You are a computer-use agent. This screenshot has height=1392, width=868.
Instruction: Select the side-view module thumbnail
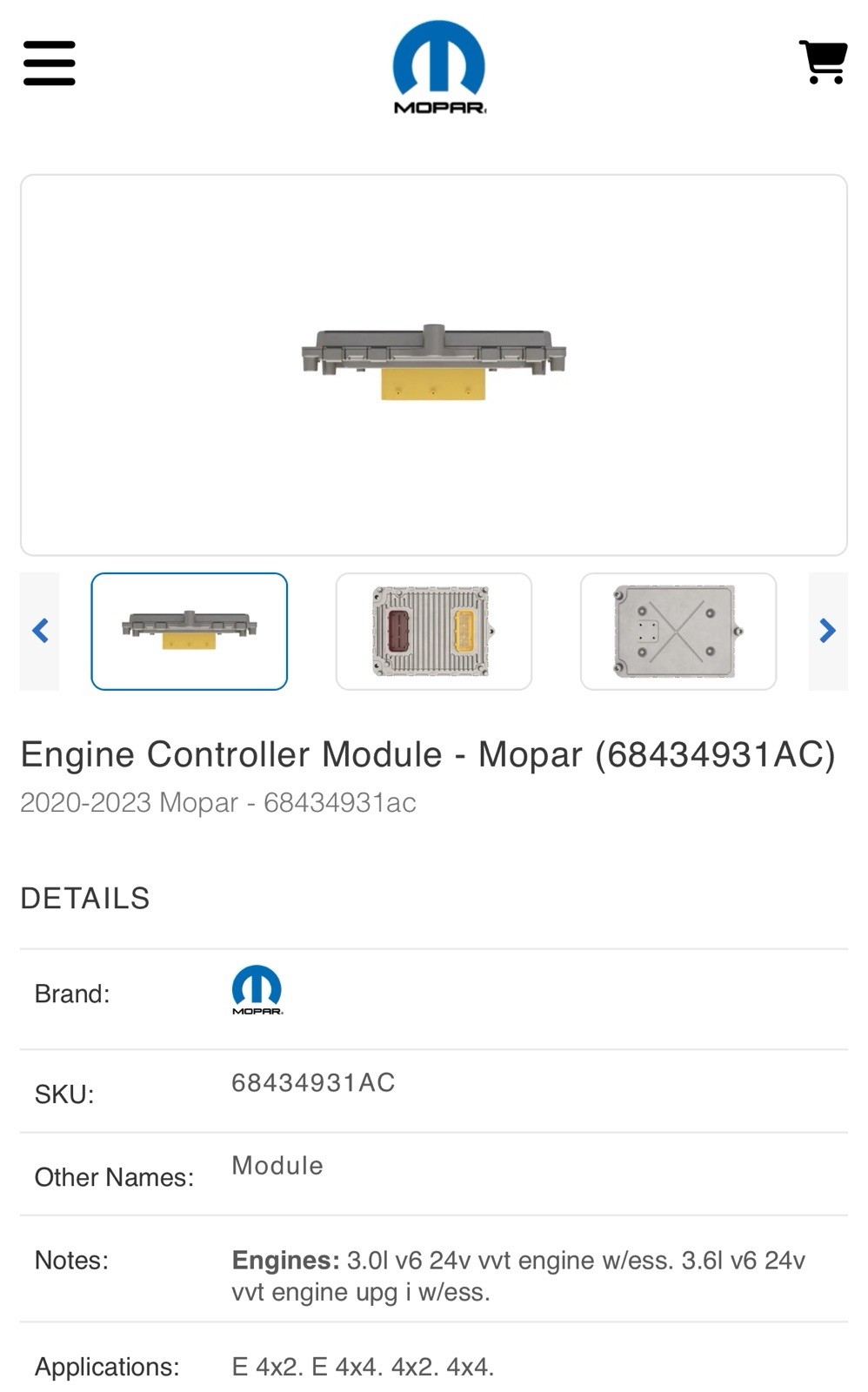coord(189,631)
